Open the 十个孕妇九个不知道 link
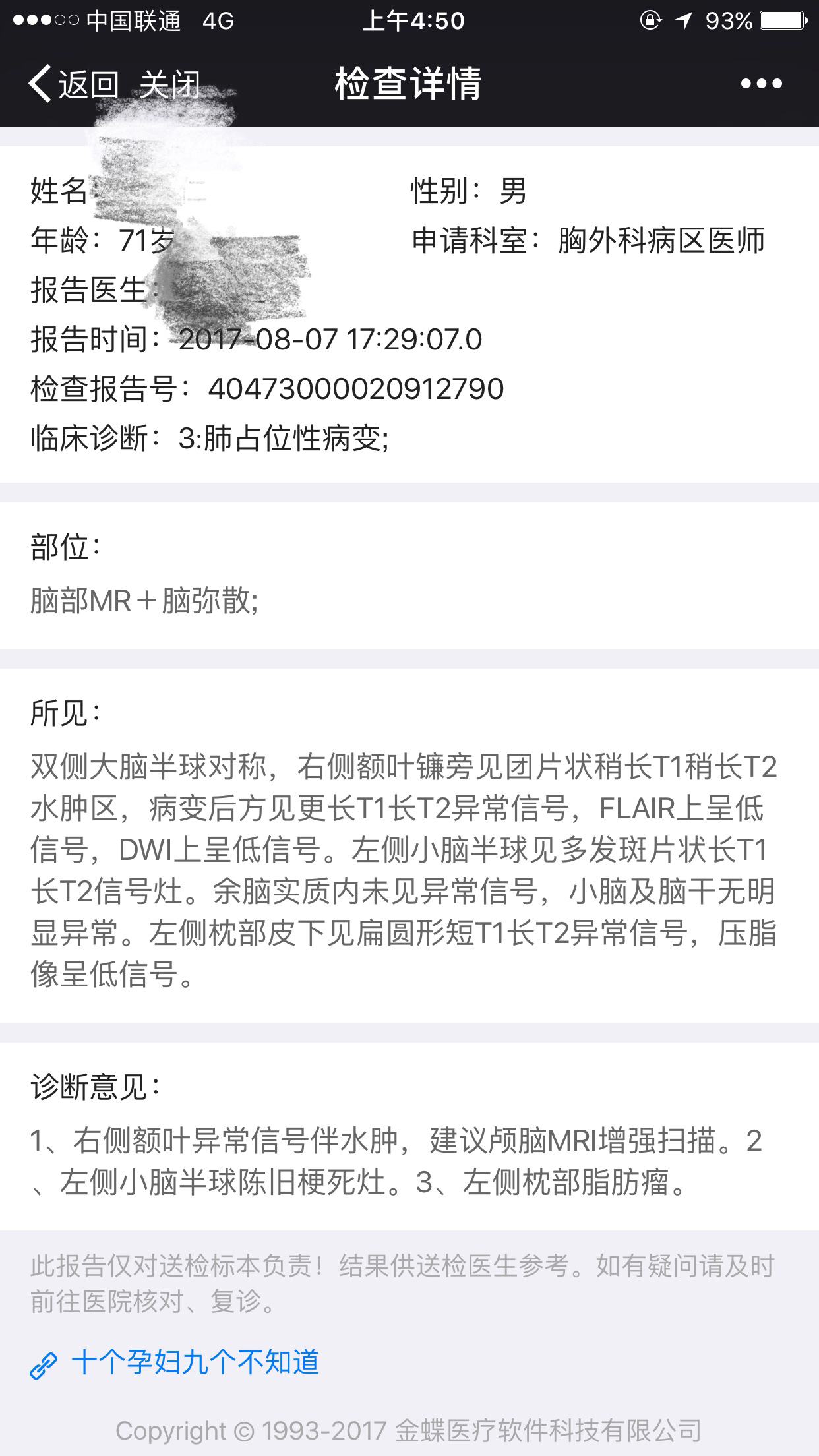 pos(195,1362)
